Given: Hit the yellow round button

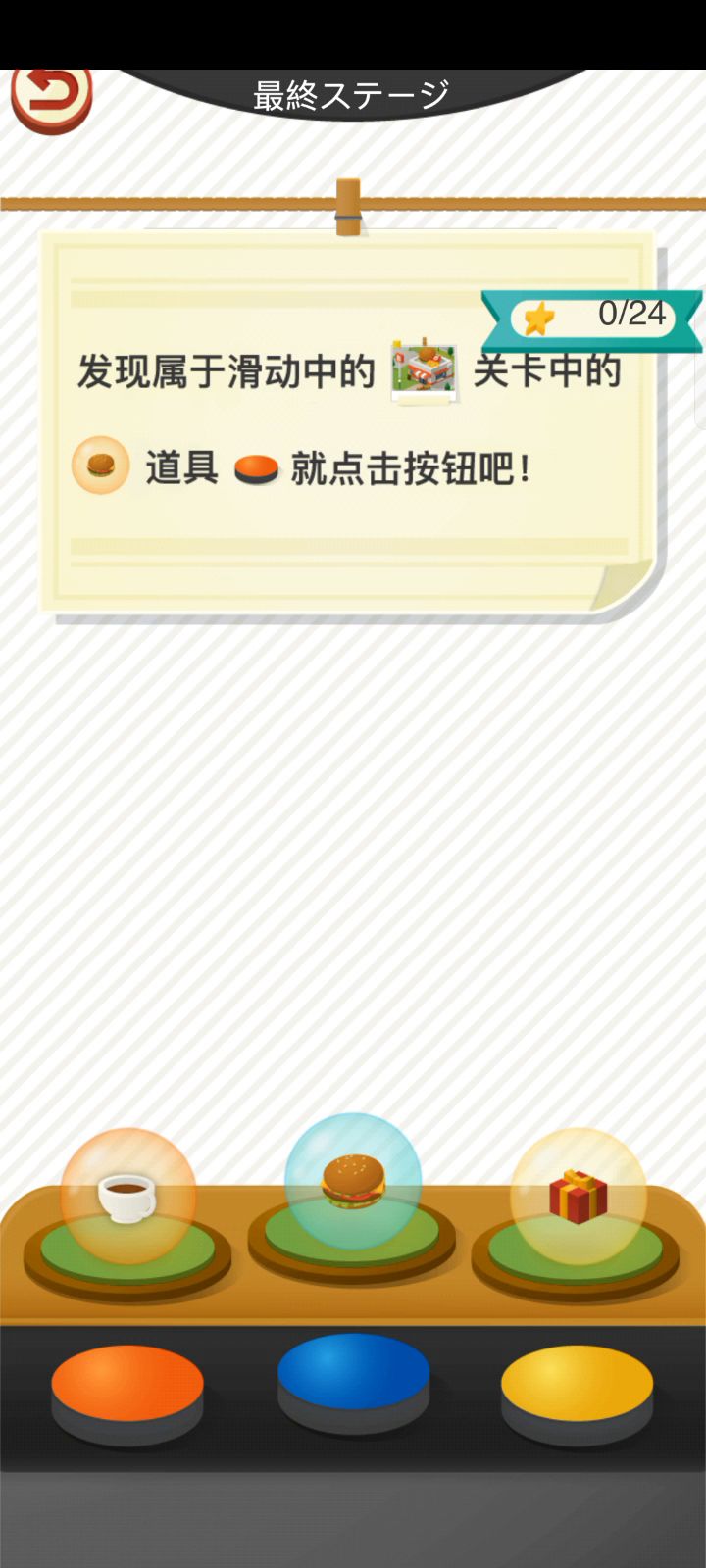Looking at the screenshot, I should point(577,1384).
